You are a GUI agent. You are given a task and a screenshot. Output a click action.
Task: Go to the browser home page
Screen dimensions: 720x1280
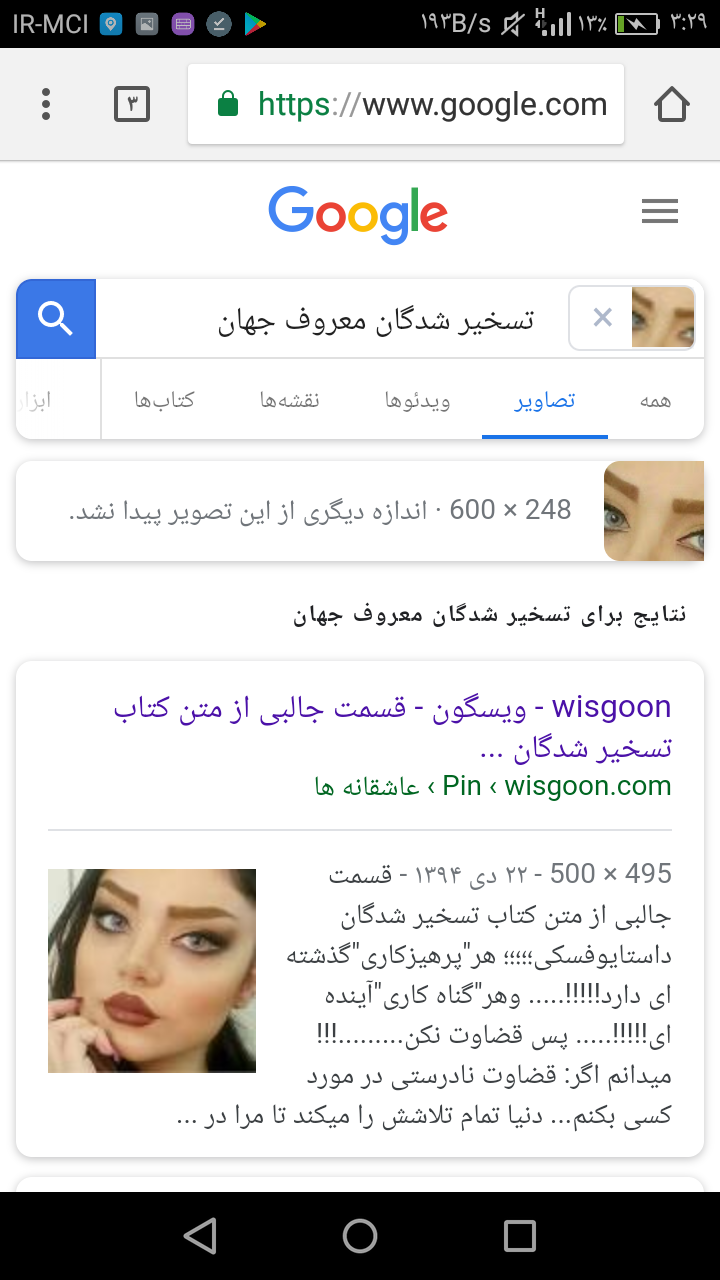671,104
